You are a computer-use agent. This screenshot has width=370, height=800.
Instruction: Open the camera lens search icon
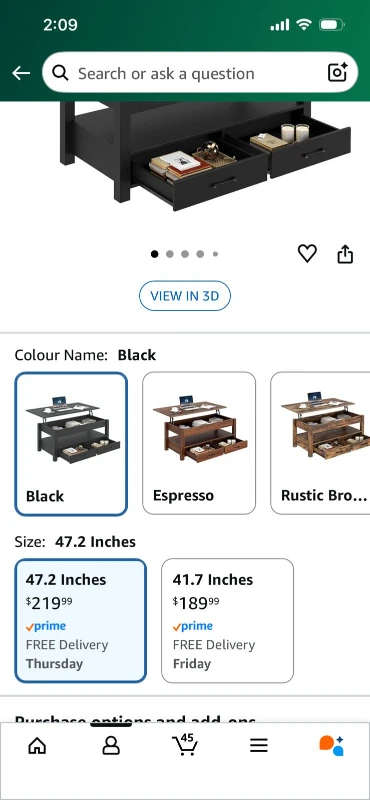pyautogui.click(x=337, y=73)
